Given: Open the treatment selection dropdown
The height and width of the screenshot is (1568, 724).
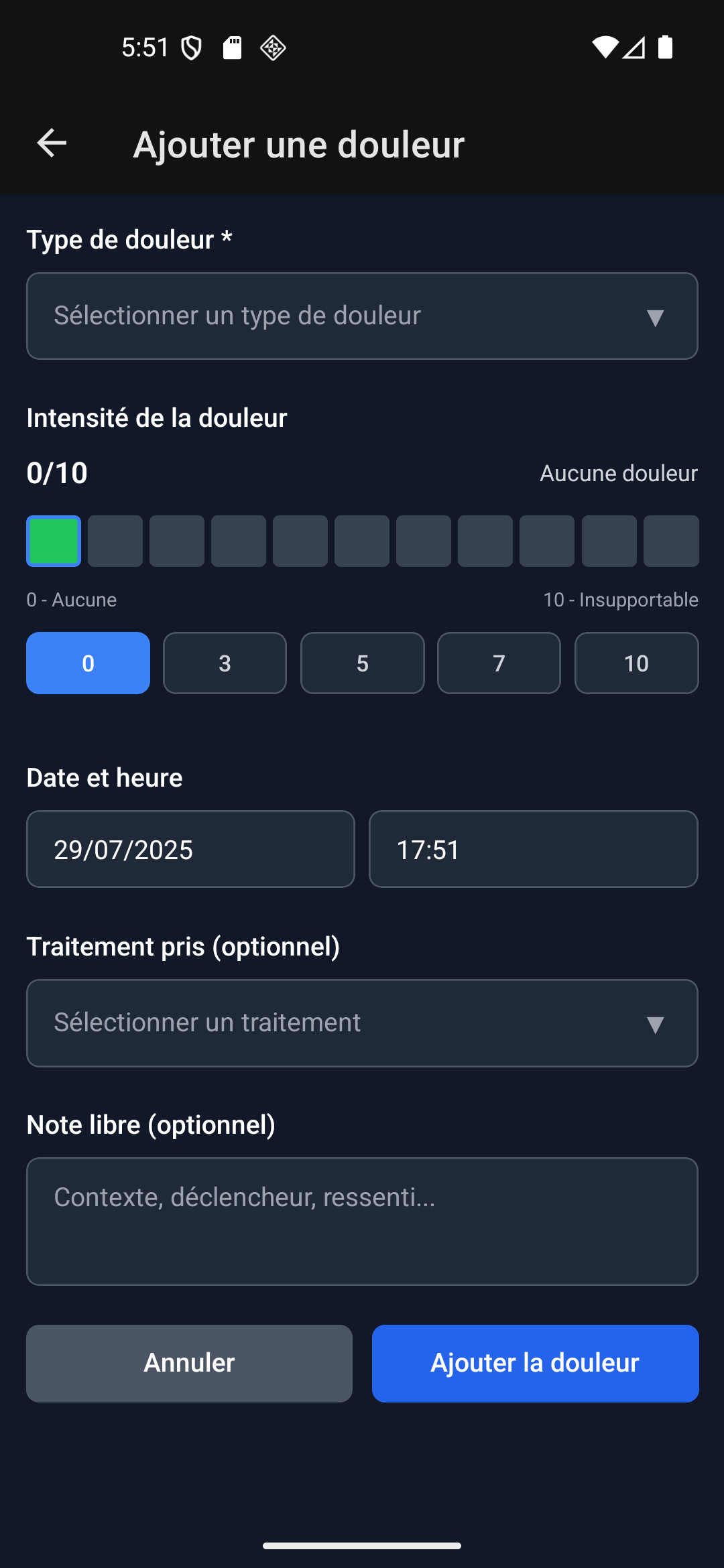Looking at the screenshot, I should (362, 1023).
